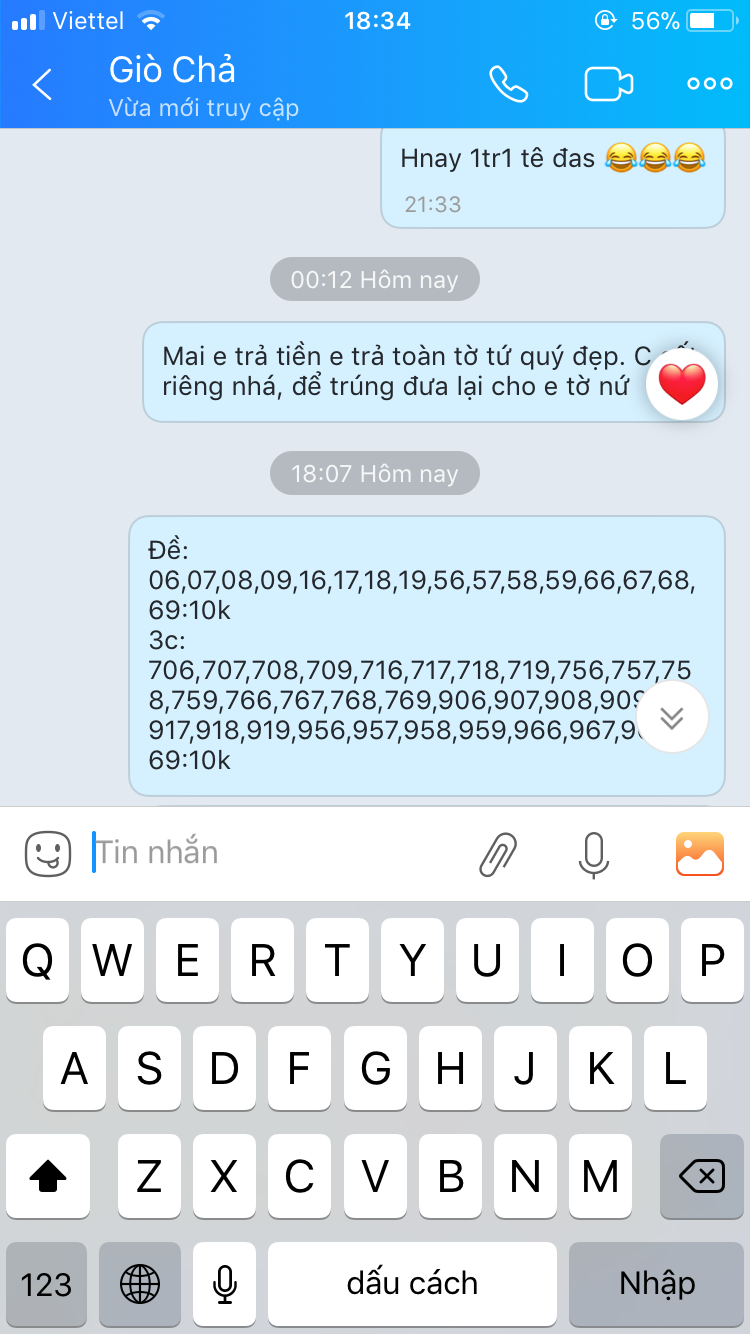Start a video call with Giò Chả

(x=609, y=84)
